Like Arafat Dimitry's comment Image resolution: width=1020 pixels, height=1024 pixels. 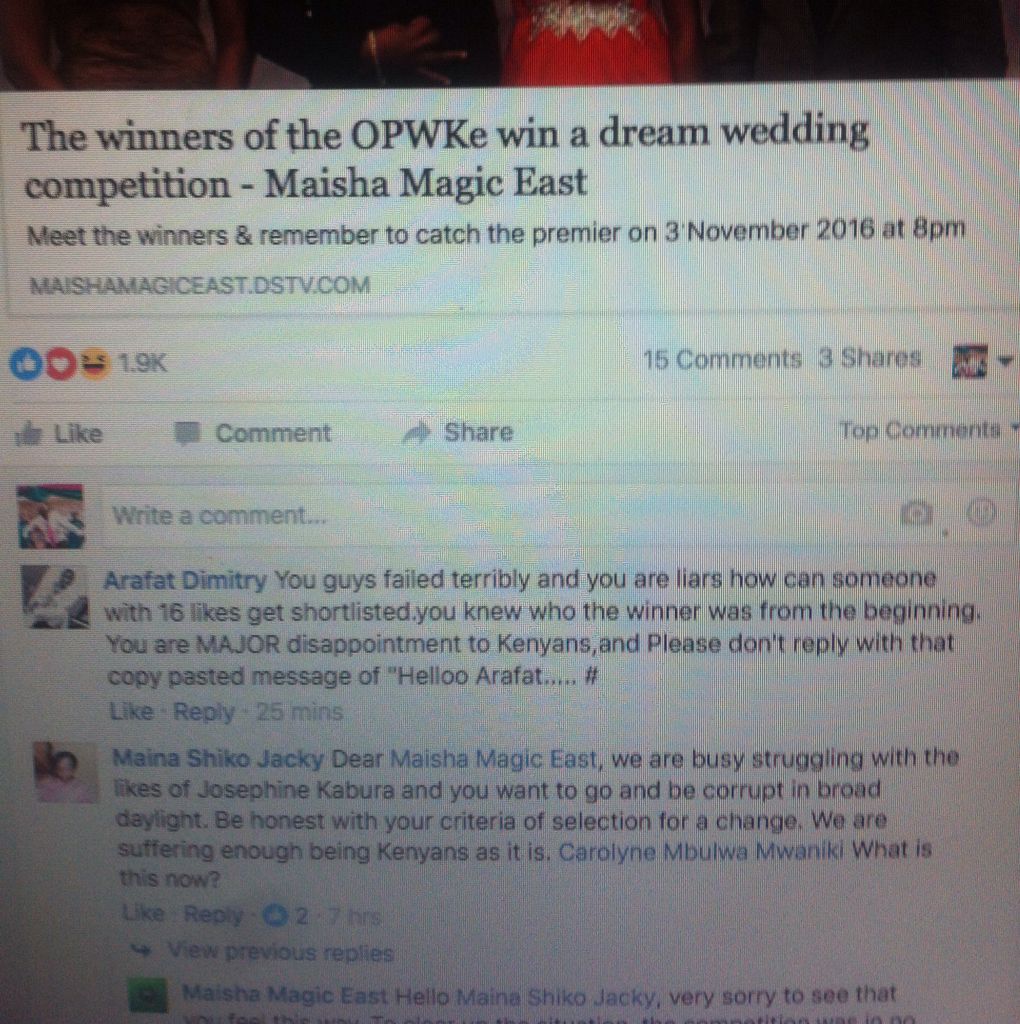[x=130, y=712]
